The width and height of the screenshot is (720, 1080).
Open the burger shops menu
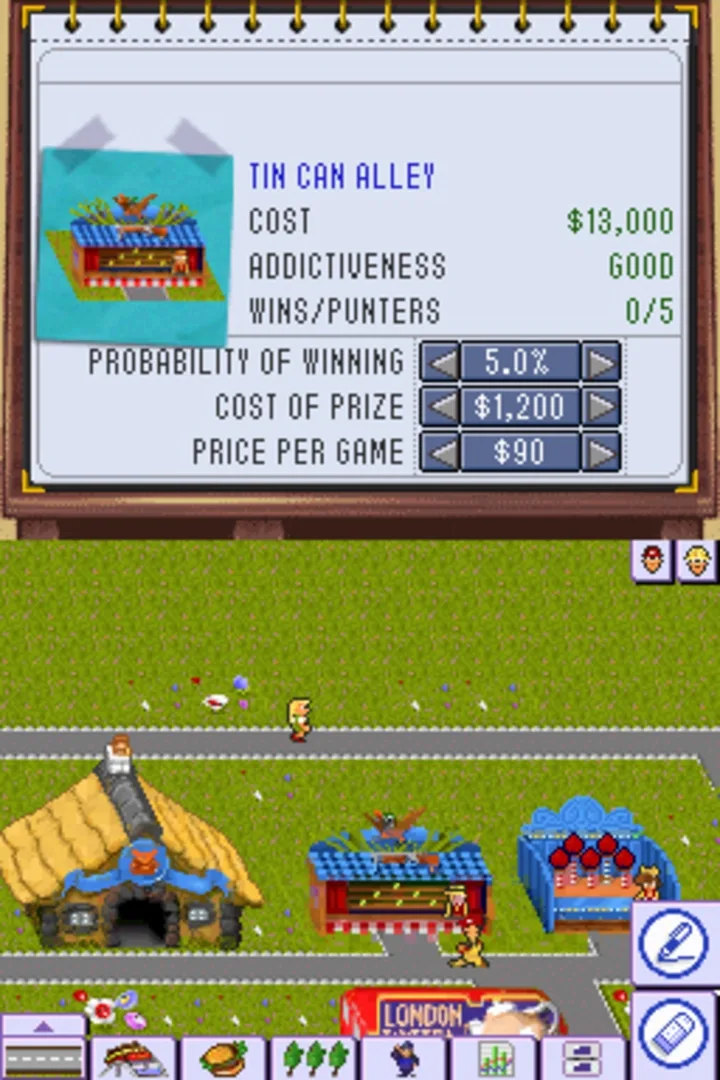point(222,1058)
